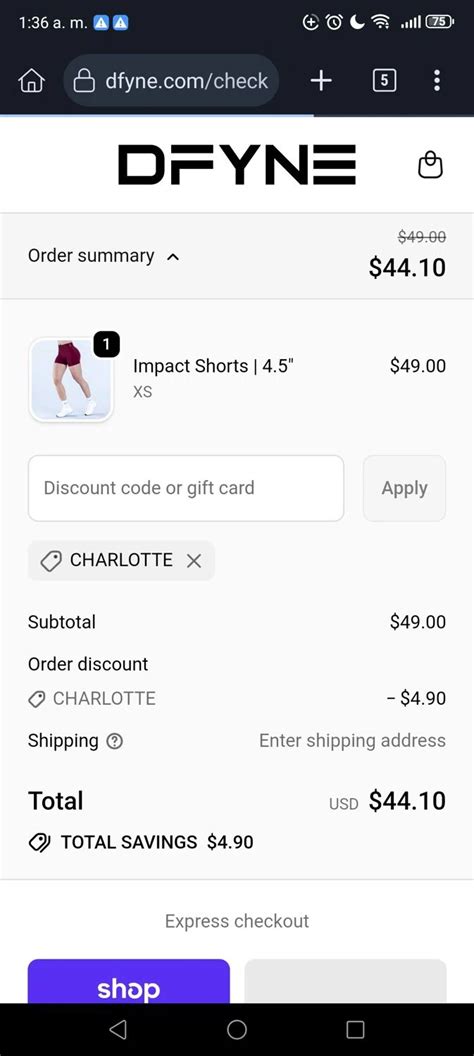Screen dimensions: 474x1056
Task: Tap the discount code or gift card field
Action: point(186,488)
